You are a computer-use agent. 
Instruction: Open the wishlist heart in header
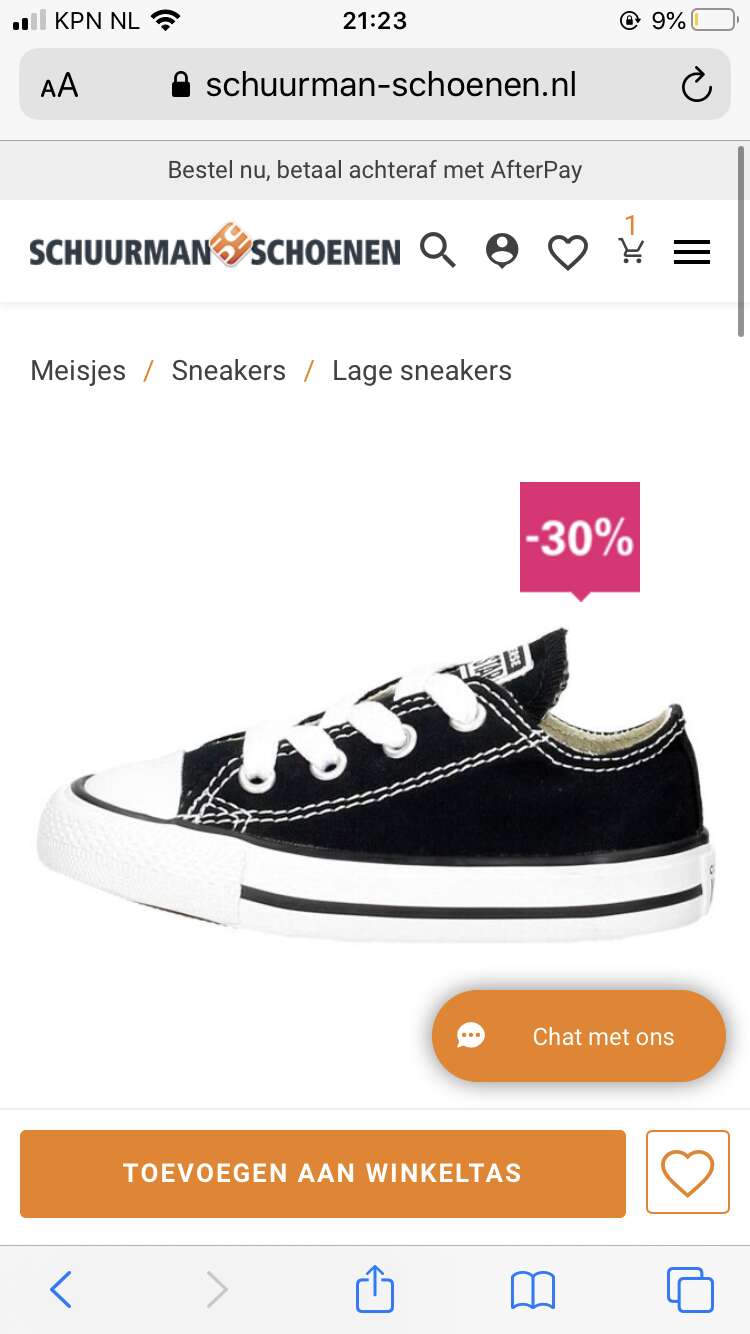coord(567,252)
